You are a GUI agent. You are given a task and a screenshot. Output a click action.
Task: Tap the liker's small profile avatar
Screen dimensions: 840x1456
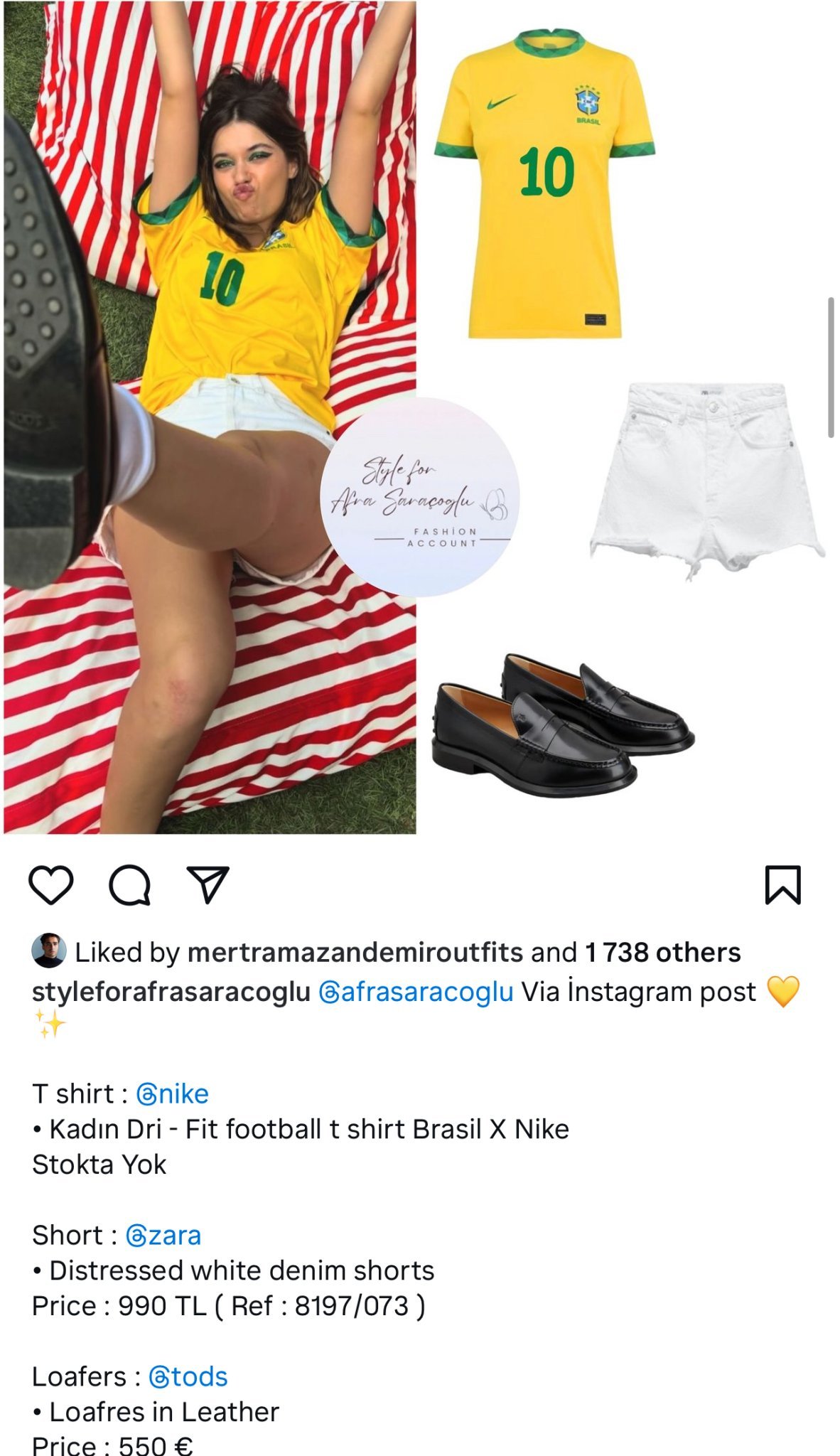point(49,951)
